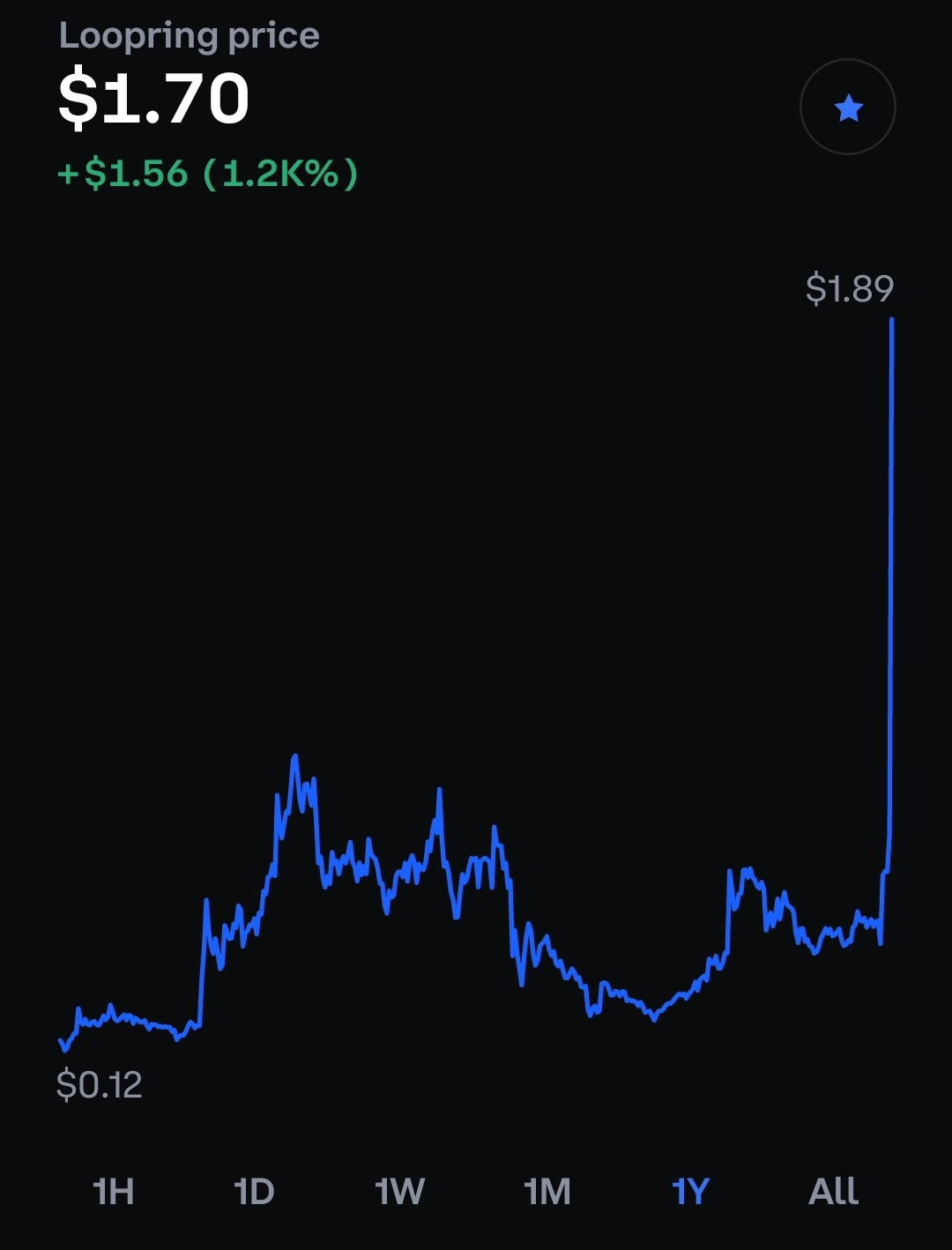View the All time price chart
952x1250 pixels.
point(833,1192)
